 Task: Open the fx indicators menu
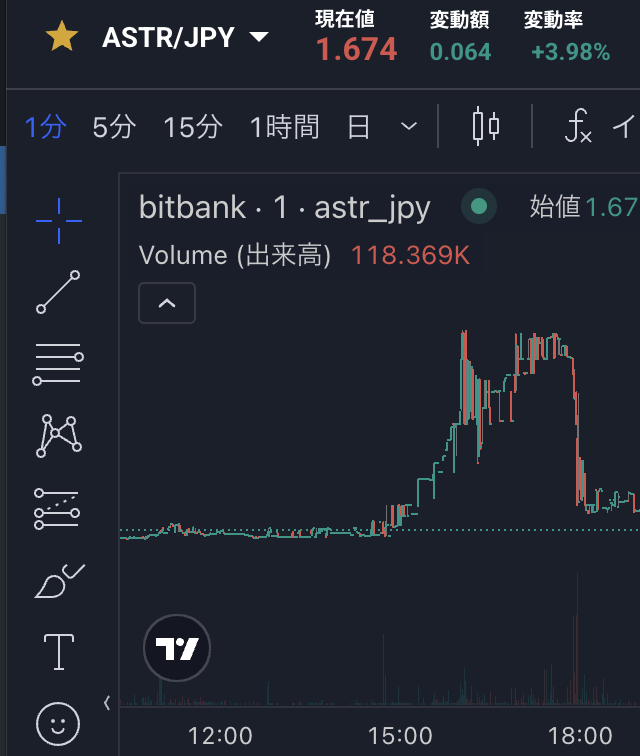pos(578,127)
